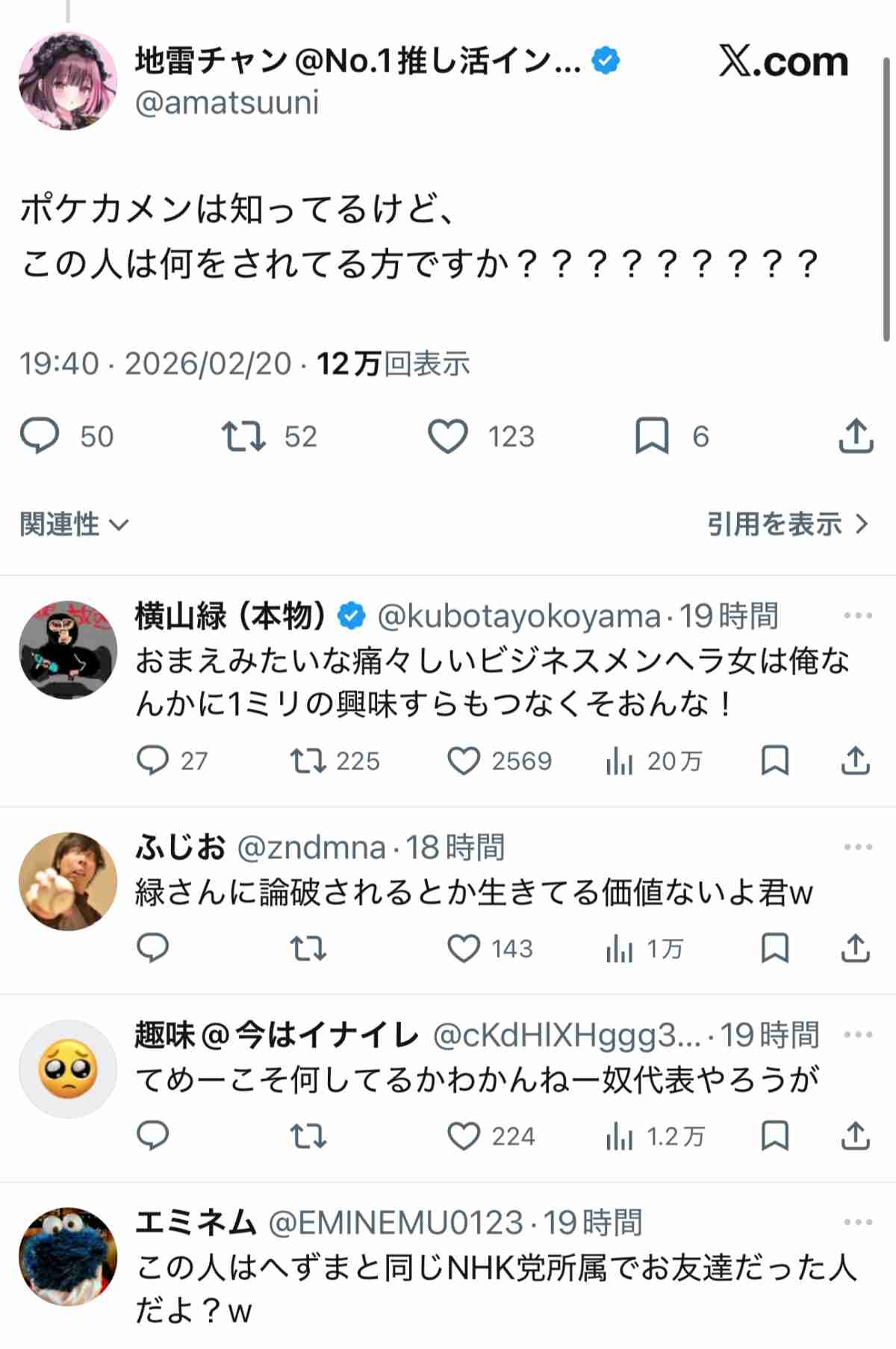Repost 趣味@今はイナイレ's reply
896x1349 pixels.
308,1136
